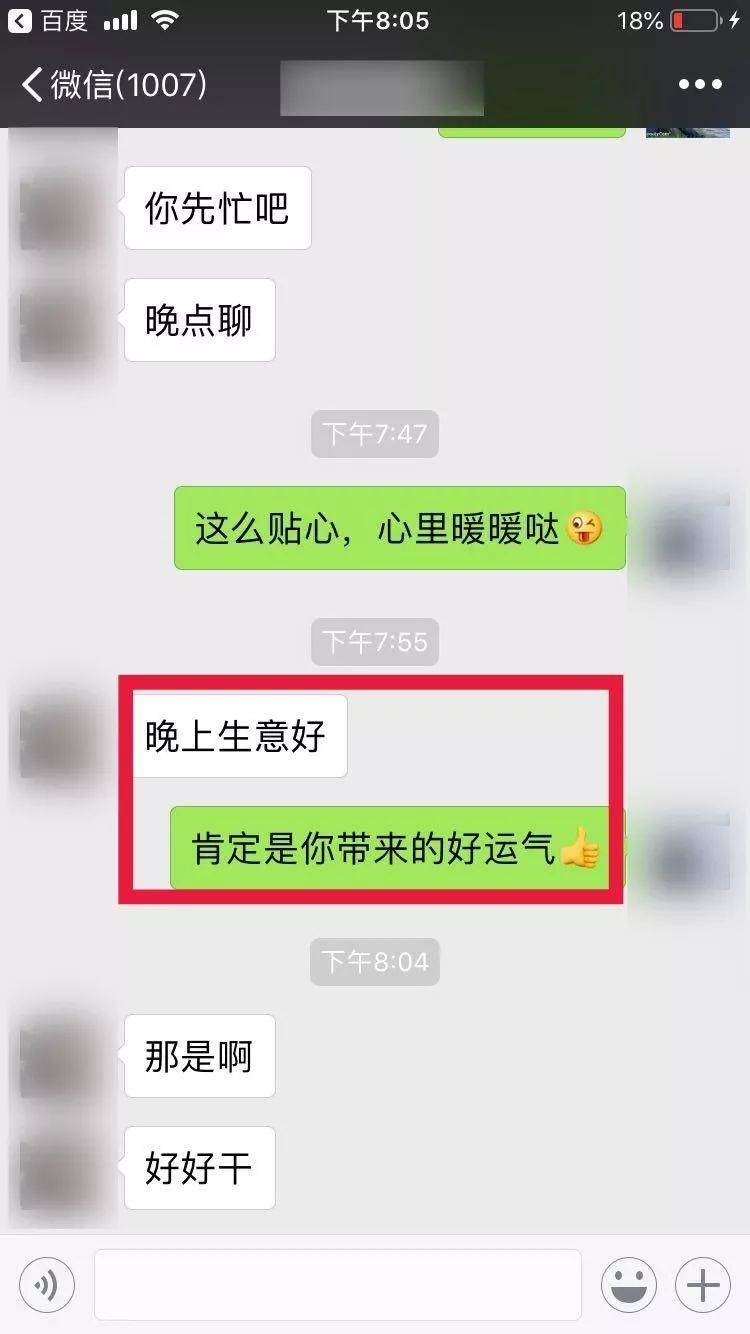Focus the message text field
This screenshot has width=750, height=1334.
pos(338,1284)
